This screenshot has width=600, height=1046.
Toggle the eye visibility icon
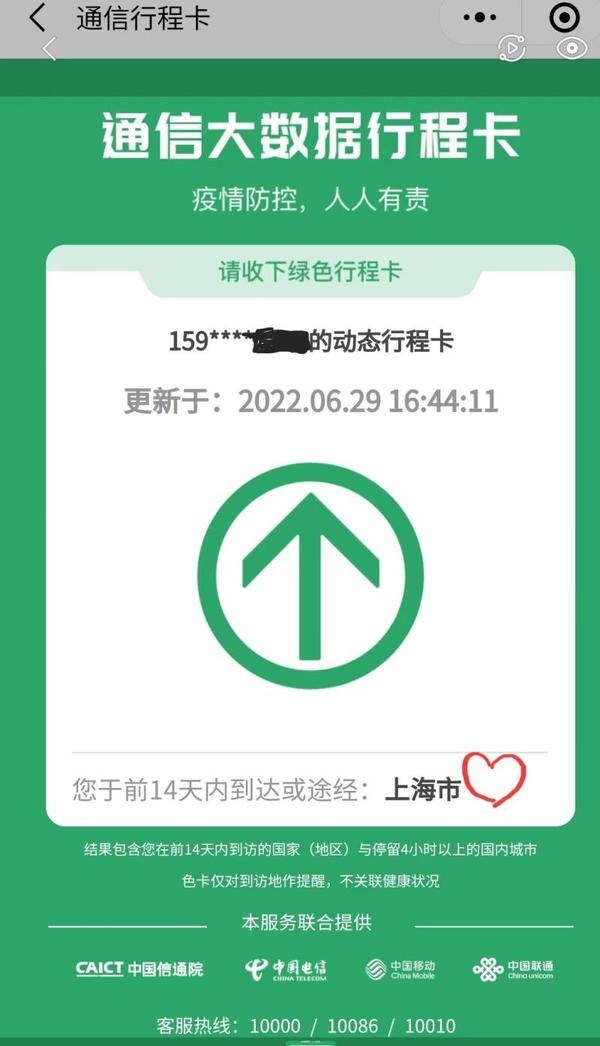click(572, 48)
